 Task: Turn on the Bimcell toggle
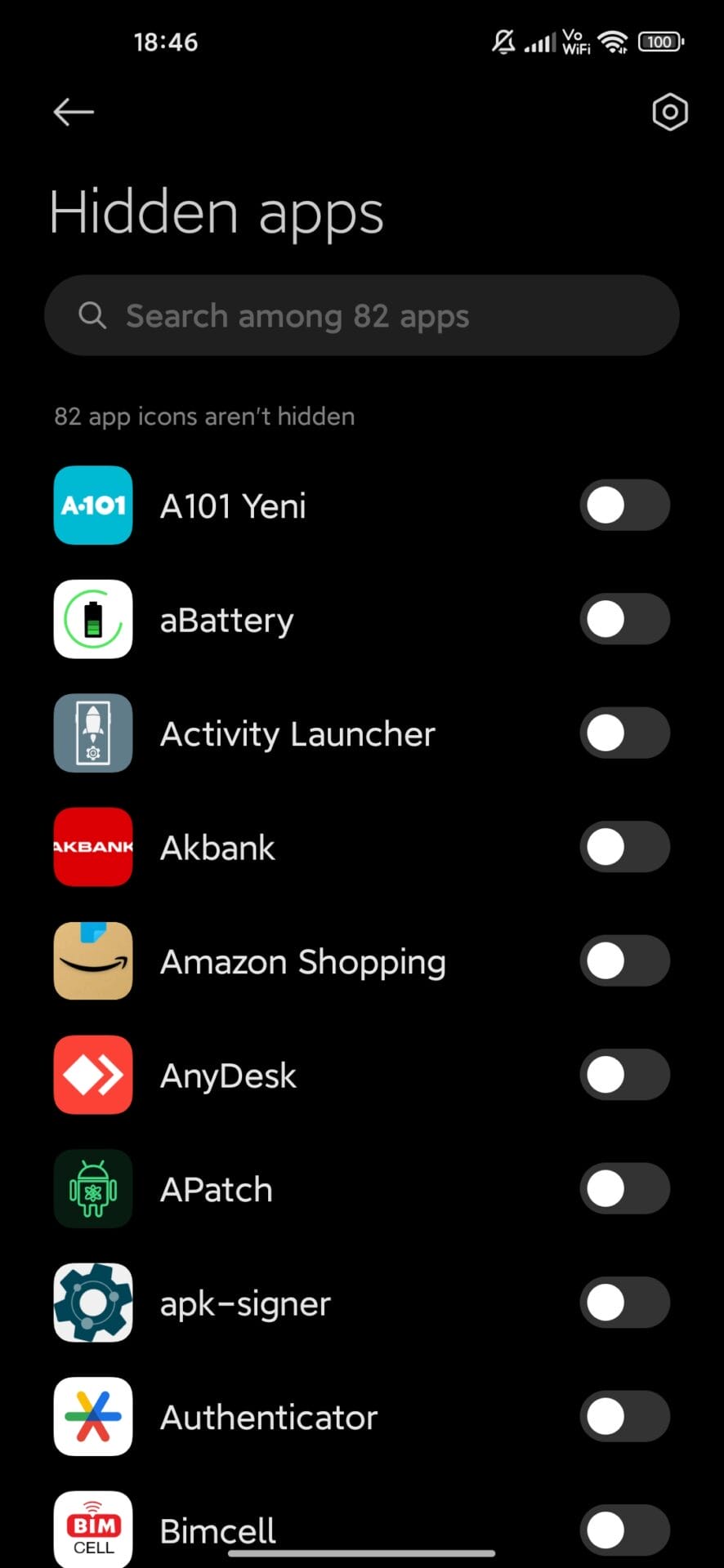(x=624, y=1530)
